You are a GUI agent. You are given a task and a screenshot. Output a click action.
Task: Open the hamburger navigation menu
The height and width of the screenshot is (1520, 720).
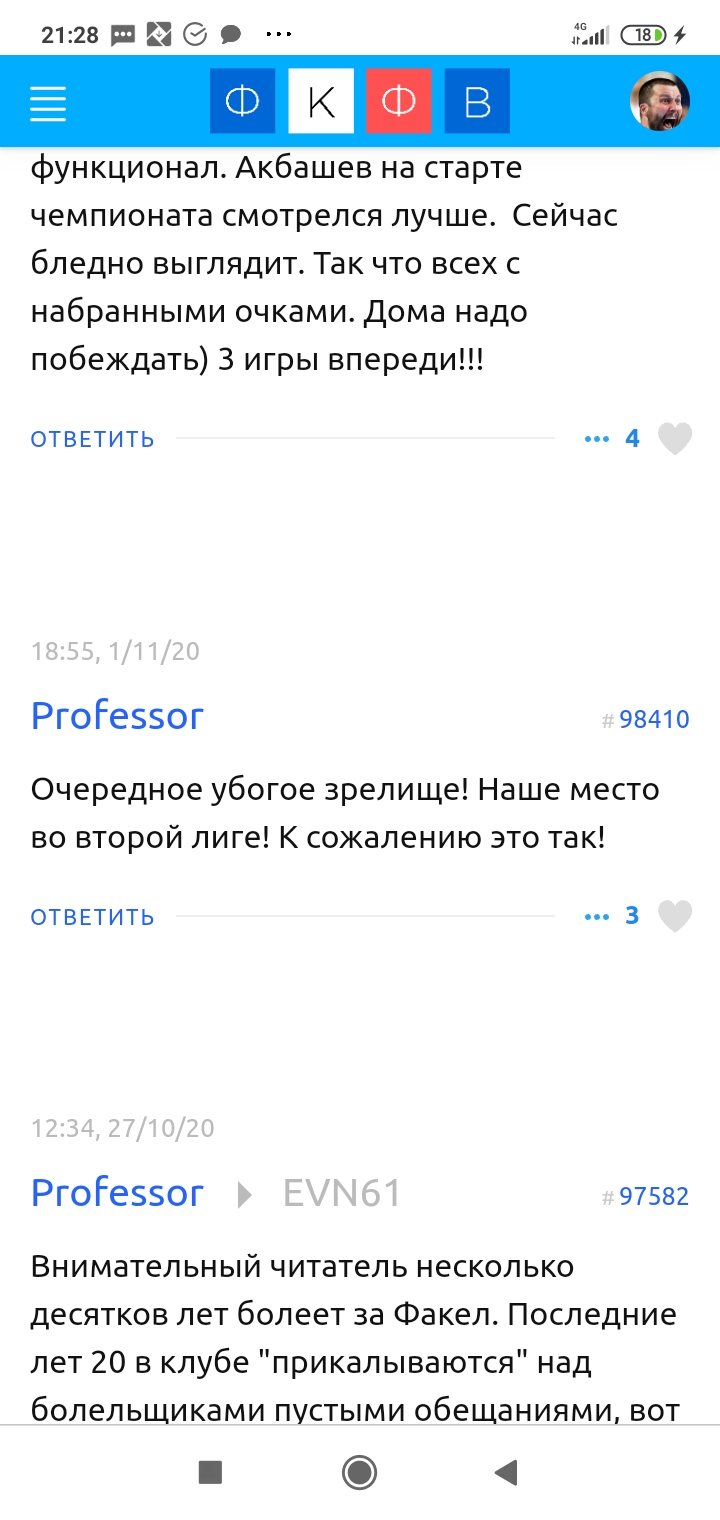point(48,103)
